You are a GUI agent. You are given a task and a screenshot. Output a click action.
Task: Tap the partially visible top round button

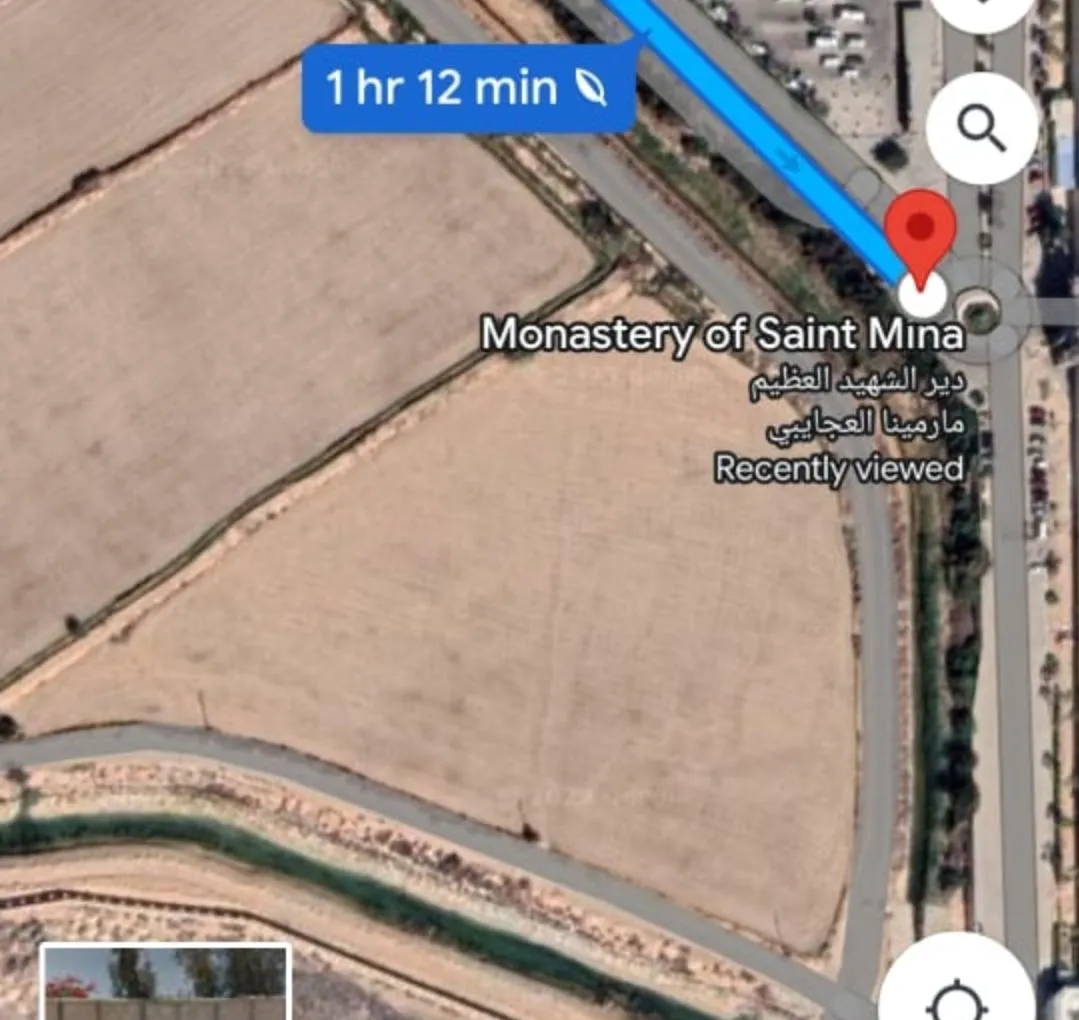(981, 12)
